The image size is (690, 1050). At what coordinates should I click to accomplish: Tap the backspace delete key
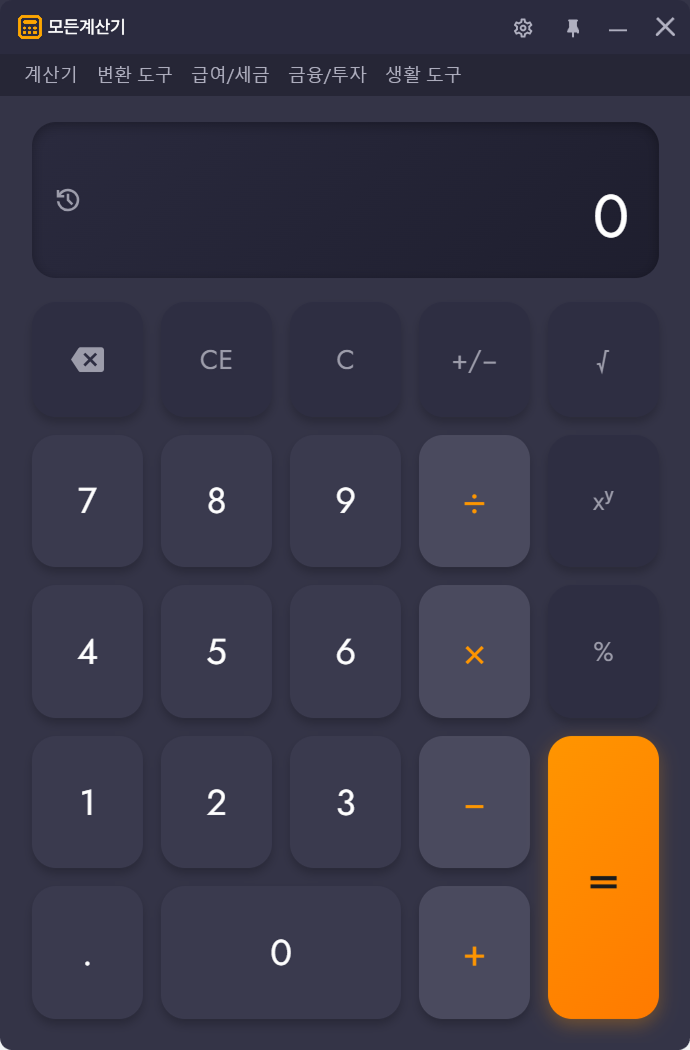click(87, 360)
